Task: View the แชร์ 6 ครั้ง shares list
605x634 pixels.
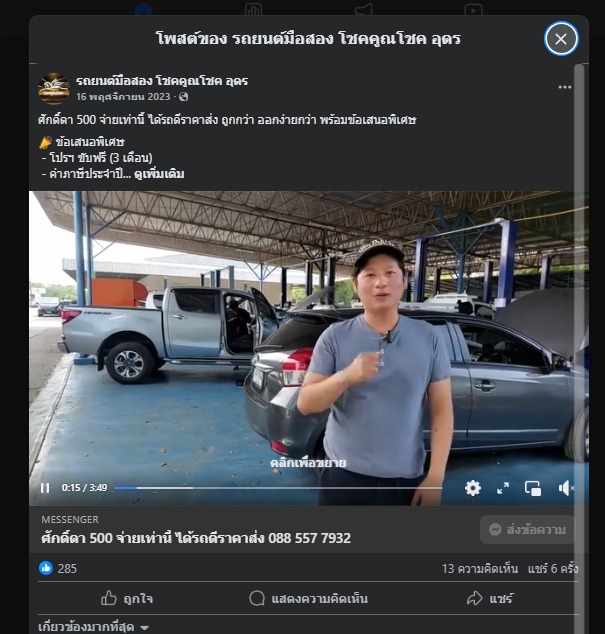Action: coord(553,568)
